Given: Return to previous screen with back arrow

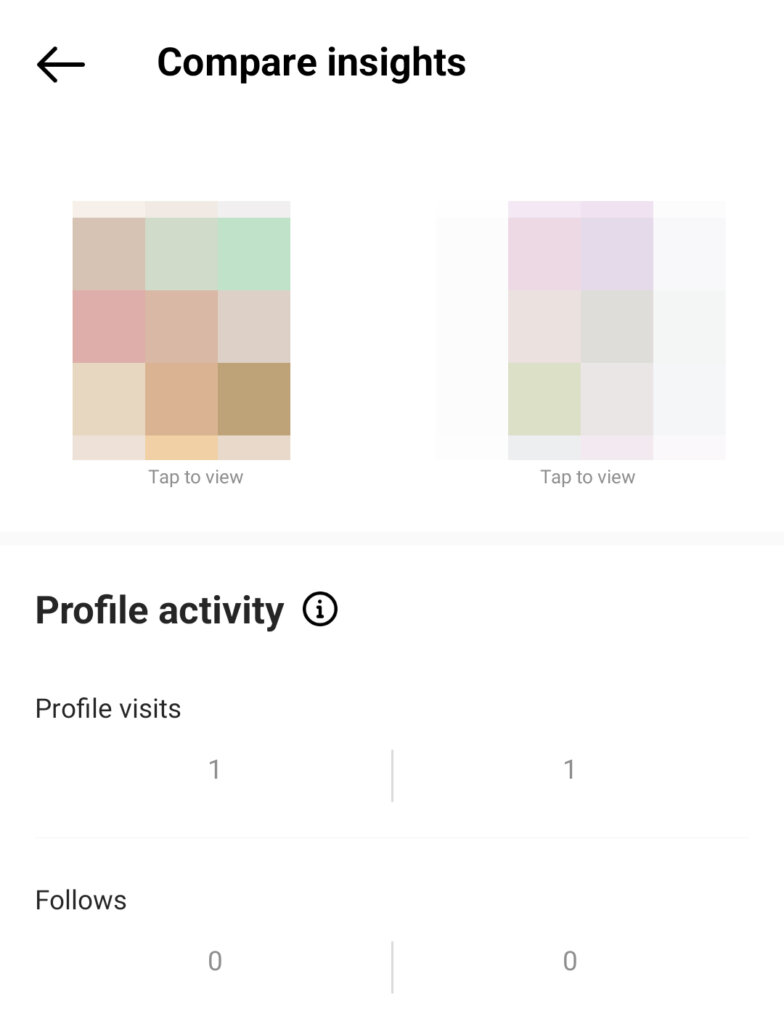Looking at the screenshot, I should 59,62.
